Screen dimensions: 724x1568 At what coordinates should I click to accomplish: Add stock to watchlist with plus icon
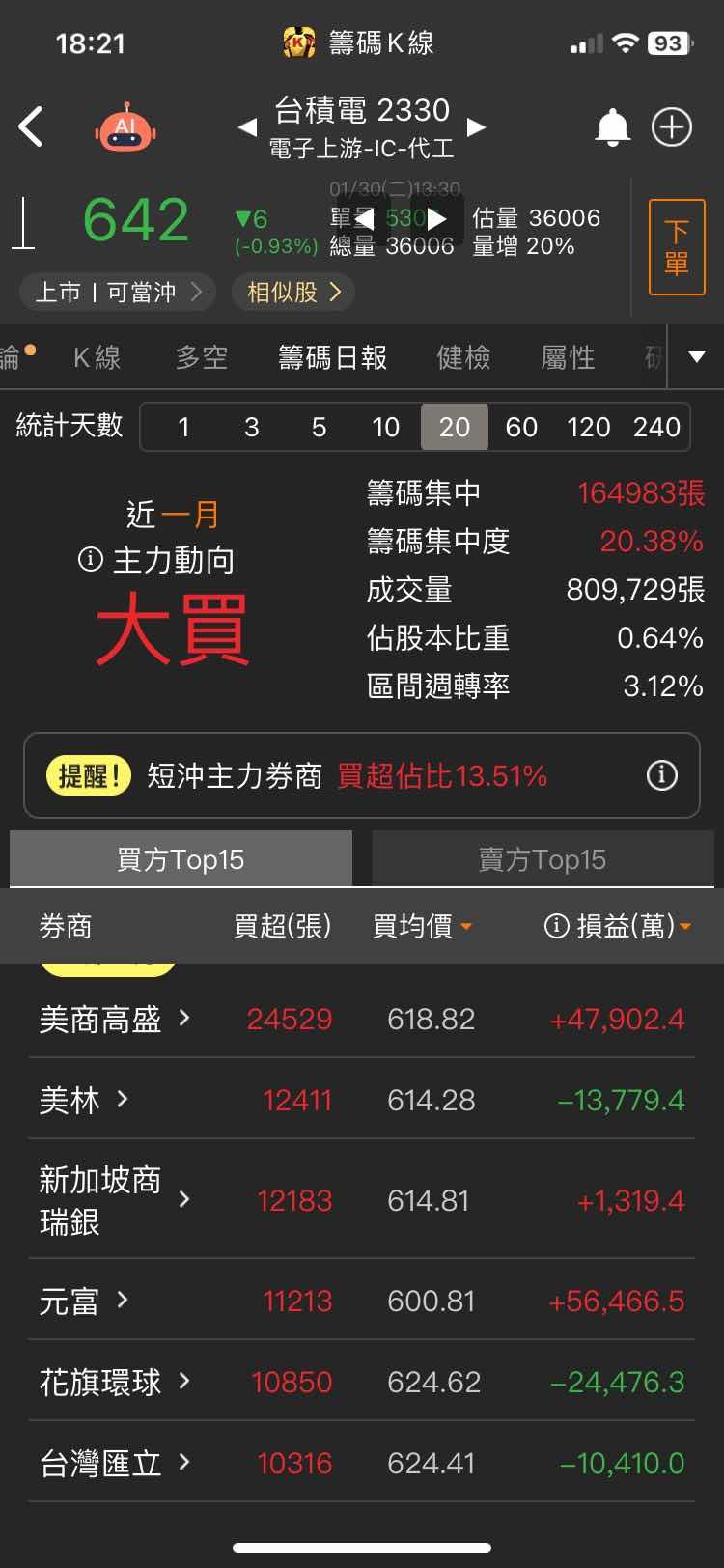pos(672,127)
